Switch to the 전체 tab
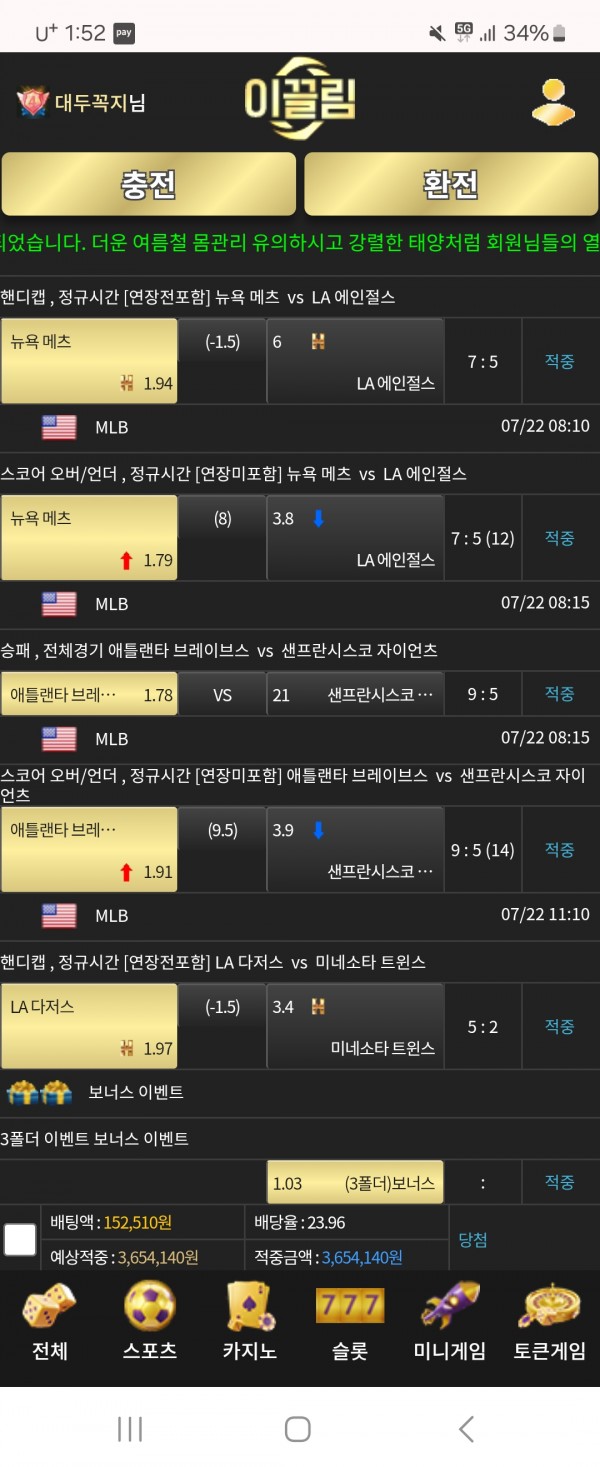This screenshot has height=1467, width=600. point(50,1323)
